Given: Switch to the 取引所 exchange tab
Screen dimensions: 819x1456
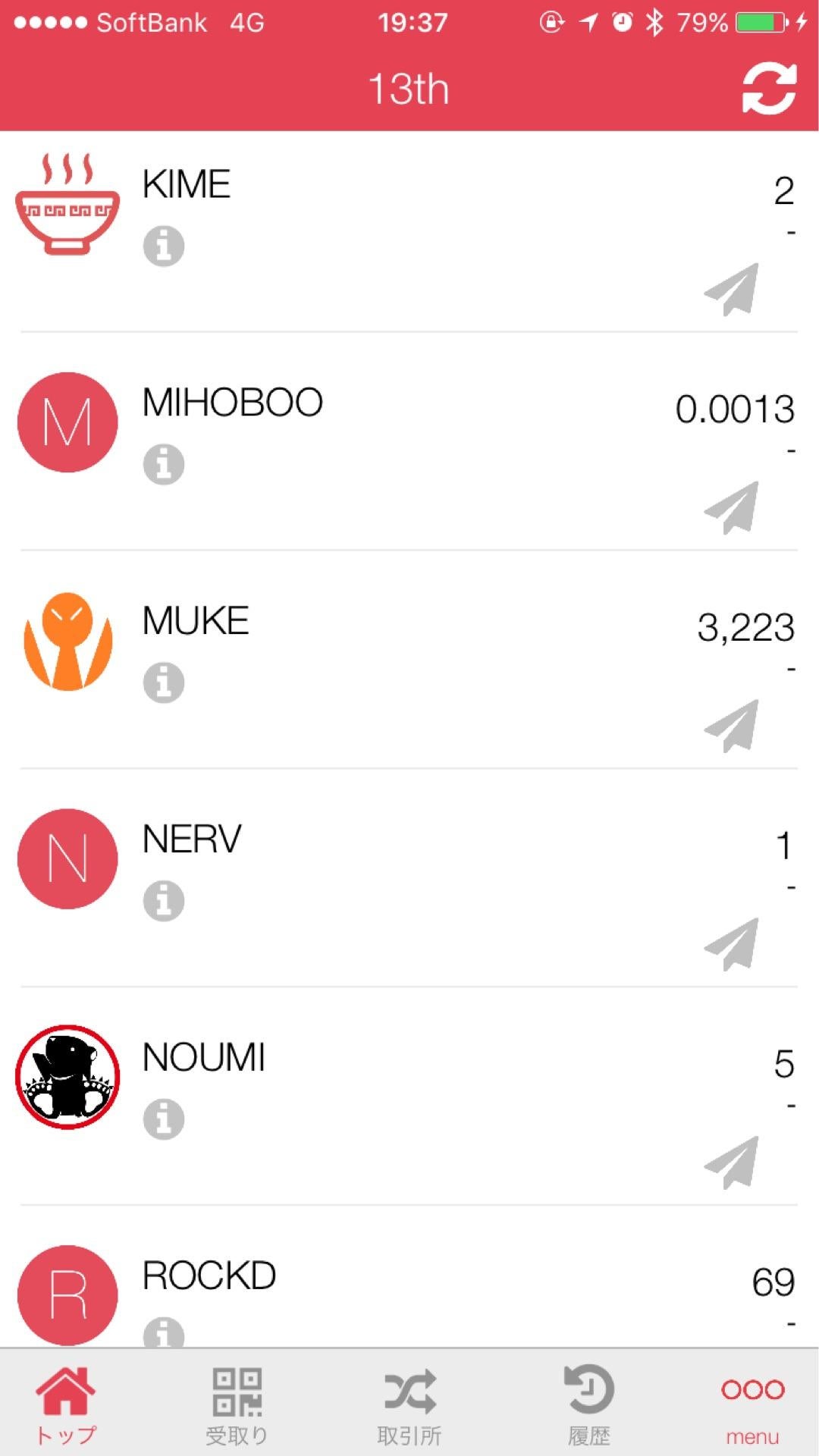Looking at the screenshot, I should (x=409, y=1405).
